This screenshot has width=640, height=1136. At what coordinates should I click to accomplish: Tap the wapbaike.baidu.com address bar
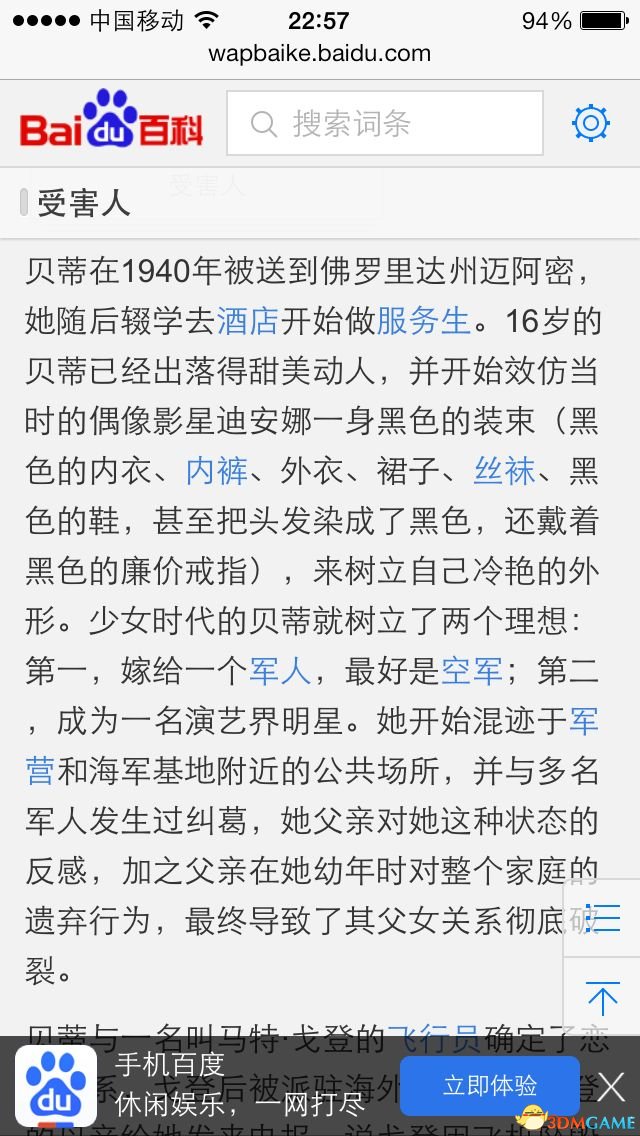[x=320, y=54]
